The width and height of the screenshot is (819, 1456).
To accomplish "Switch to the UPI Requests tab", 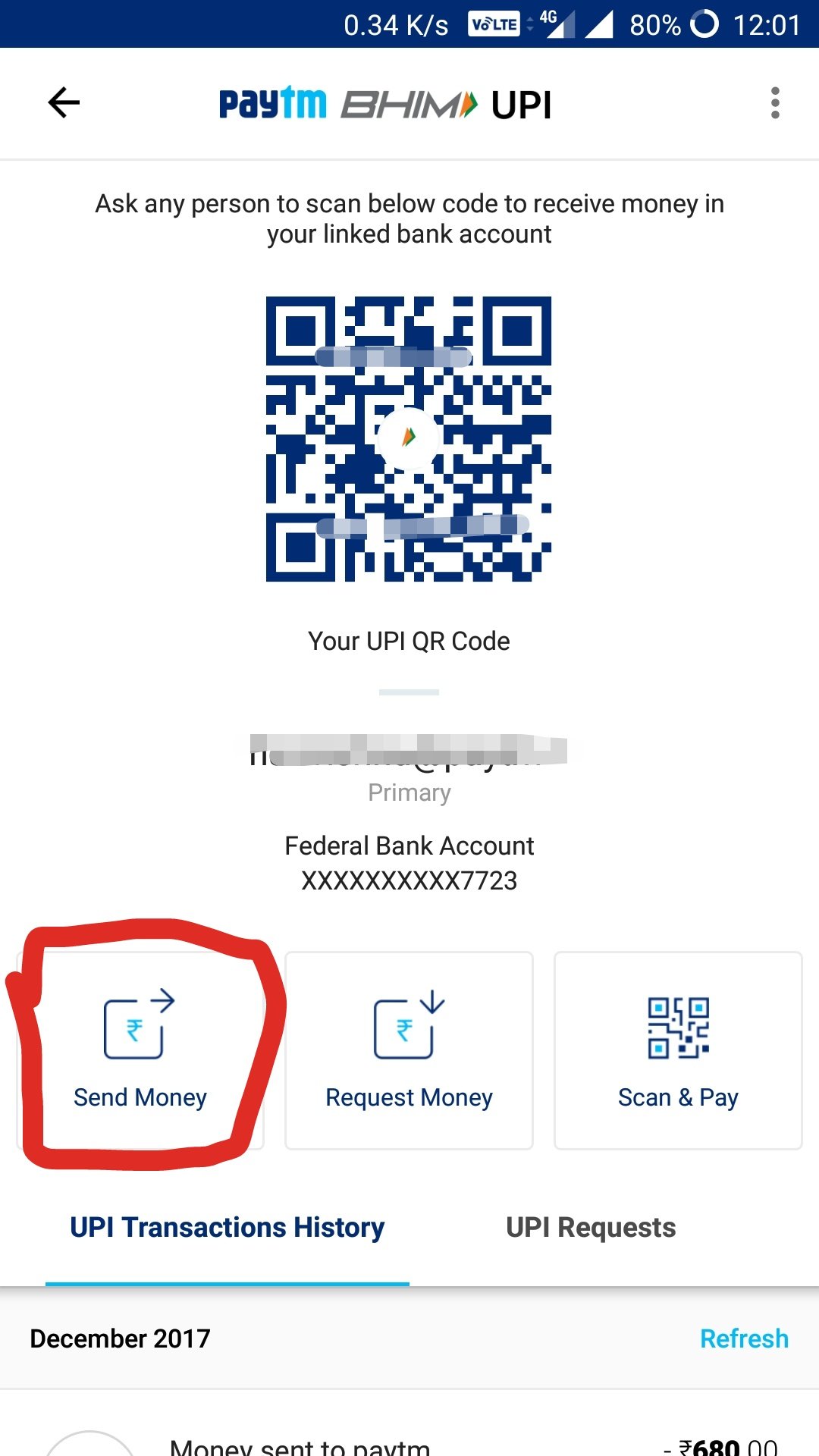I will pos(591,1228).
